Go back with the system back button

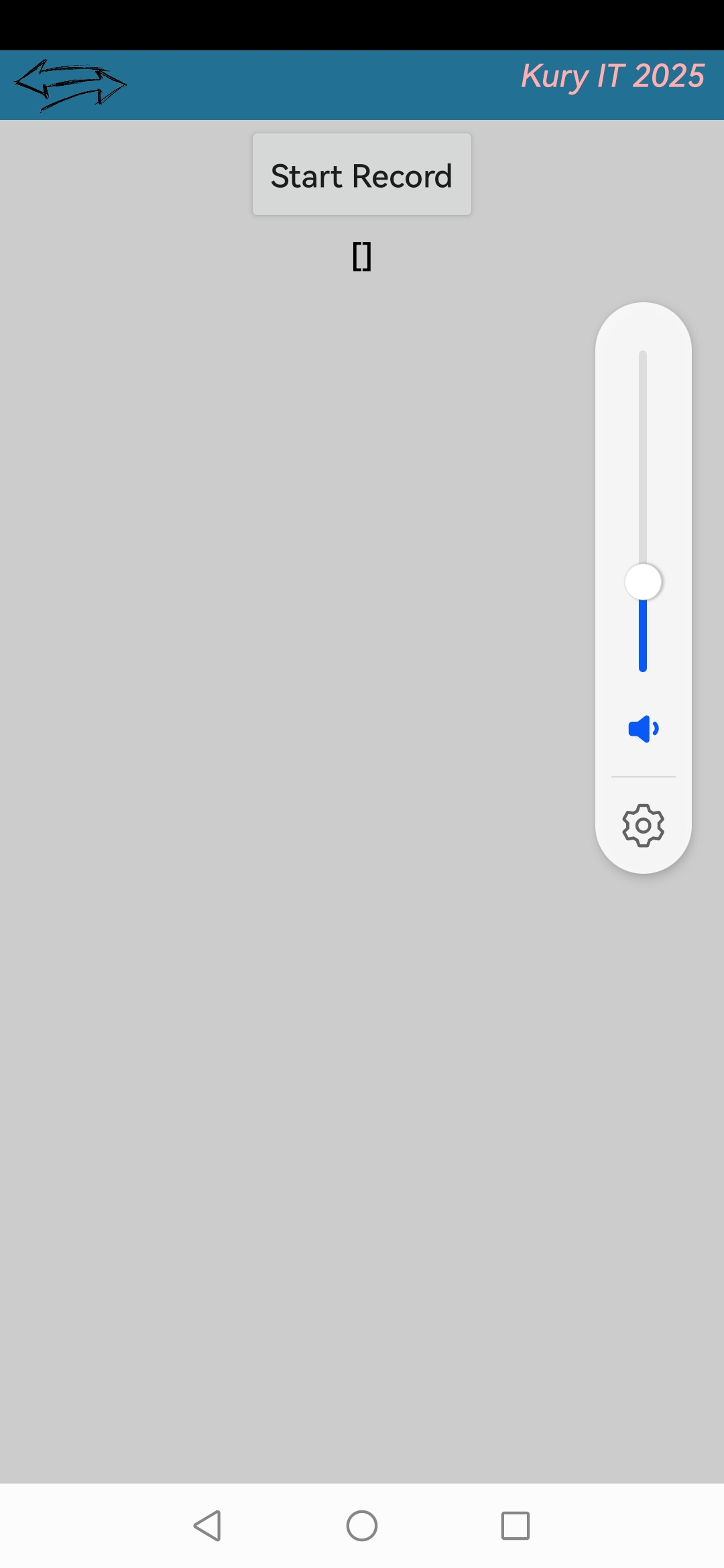coord(208,1526)
